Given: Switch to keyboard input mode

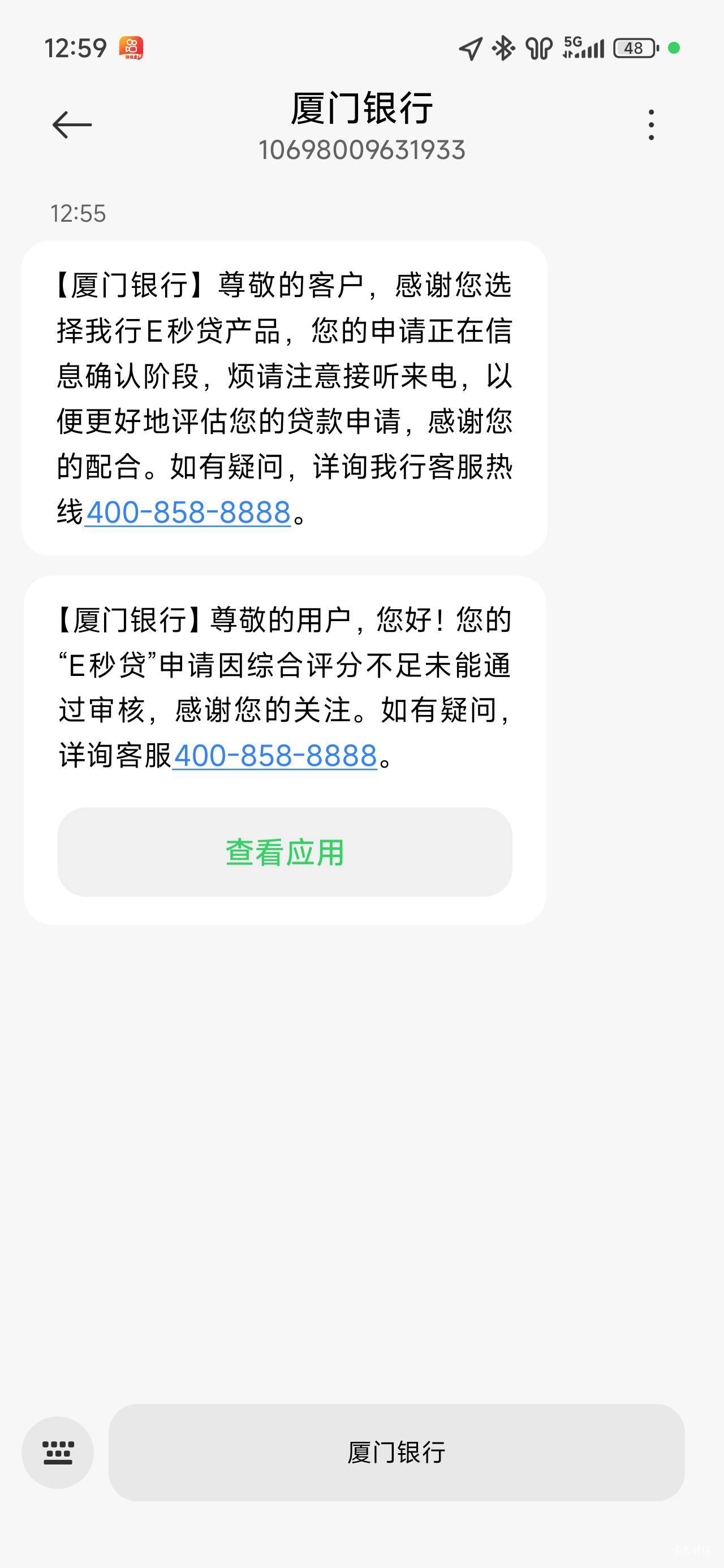Looking at the screenshot, I should pyautogui.click(x=58, y=1453).
